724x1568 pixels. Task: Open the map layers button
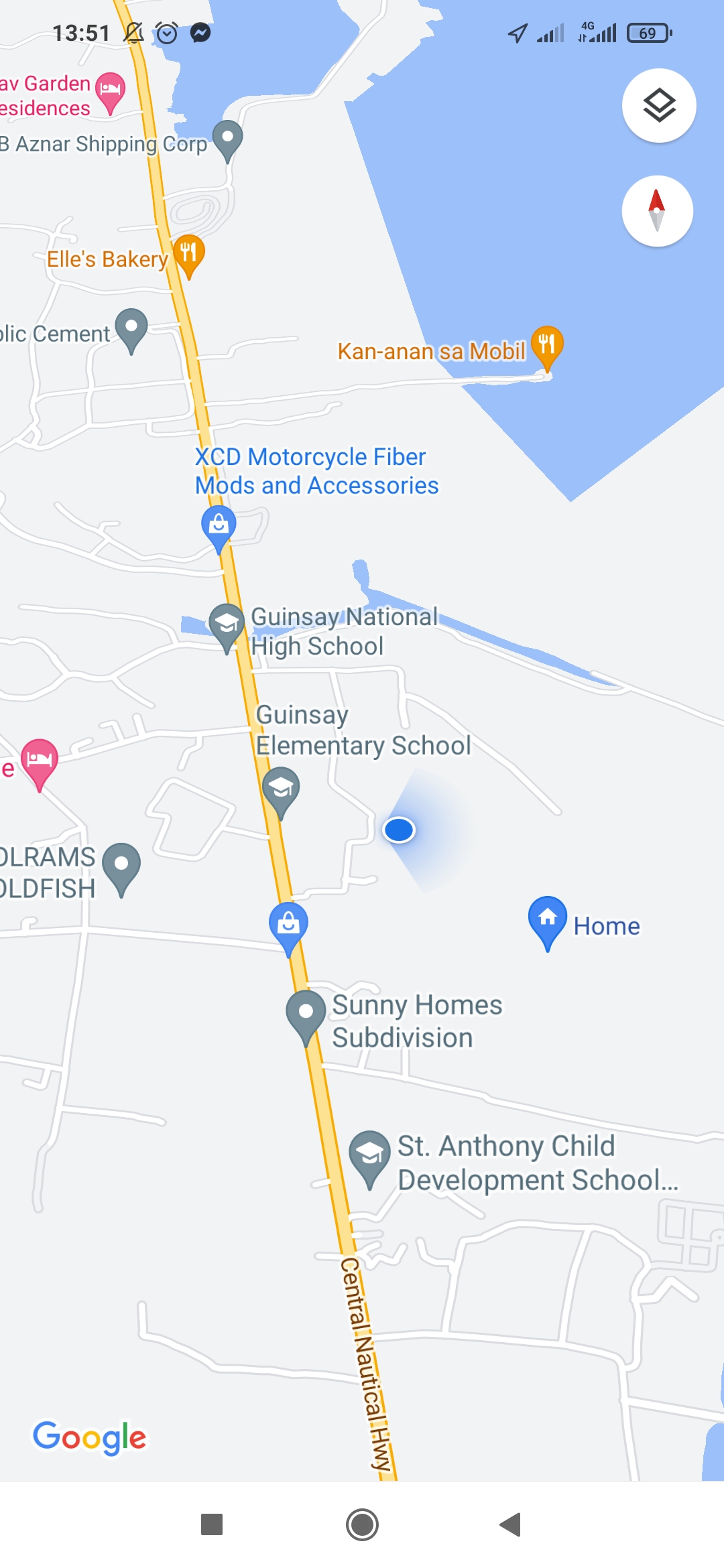click(x=659, y=105)
